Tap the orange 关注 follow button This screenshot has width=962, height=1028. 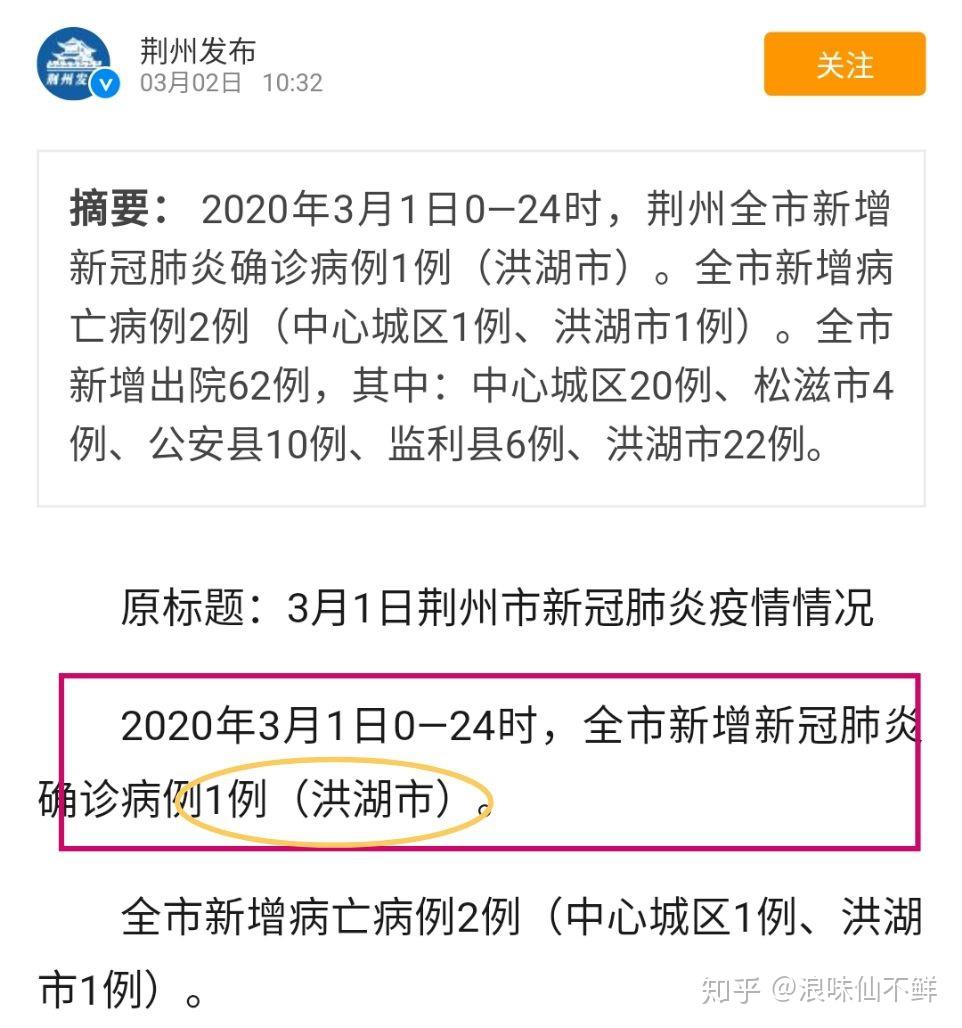844,65
